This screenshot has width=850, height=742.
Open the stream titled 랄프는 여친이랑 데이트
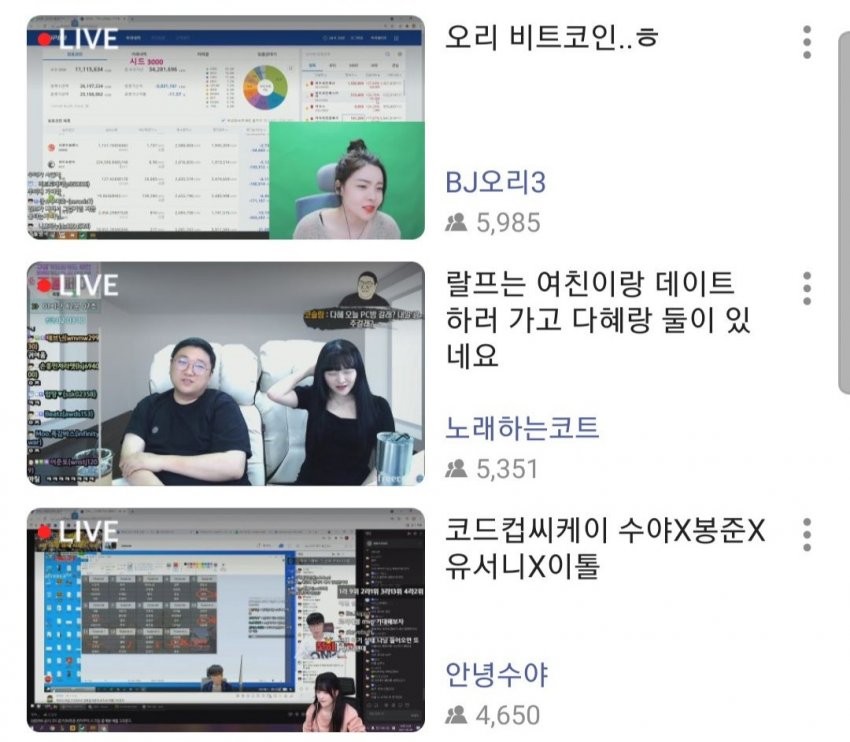point(597,319)
